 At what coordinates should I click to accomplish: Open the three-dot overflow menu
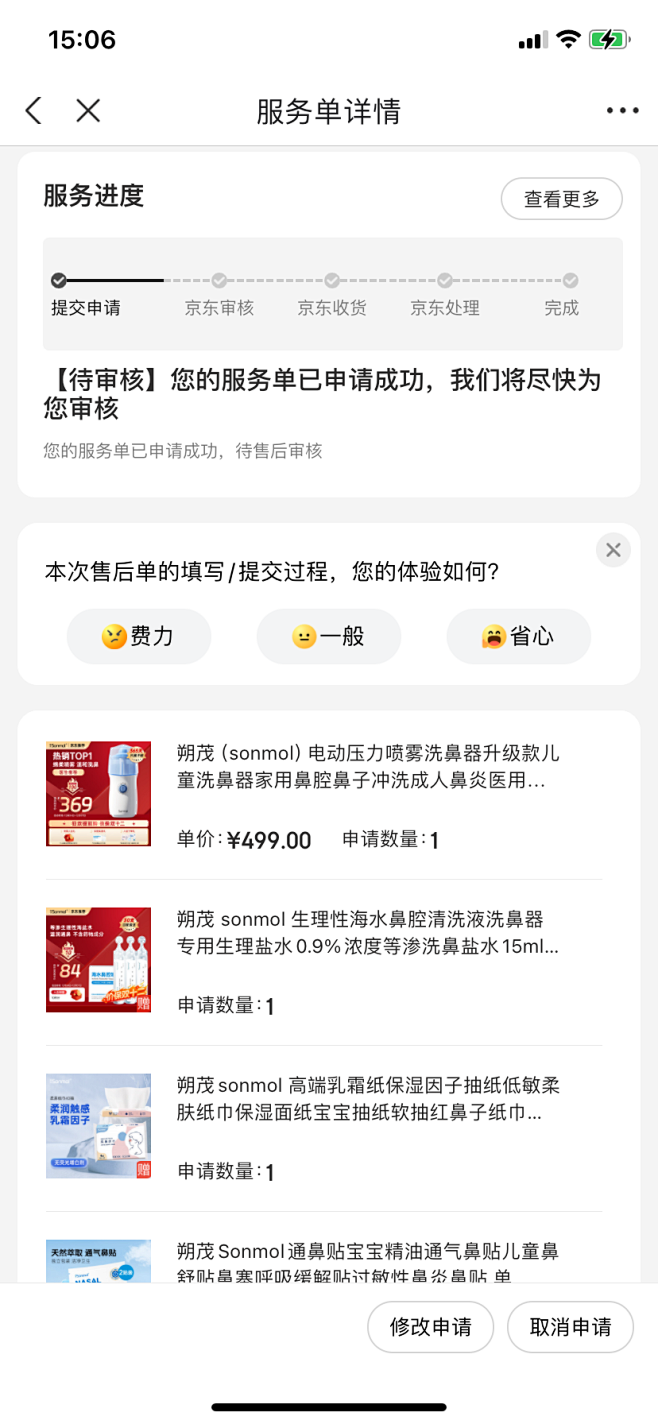point(622,111)
